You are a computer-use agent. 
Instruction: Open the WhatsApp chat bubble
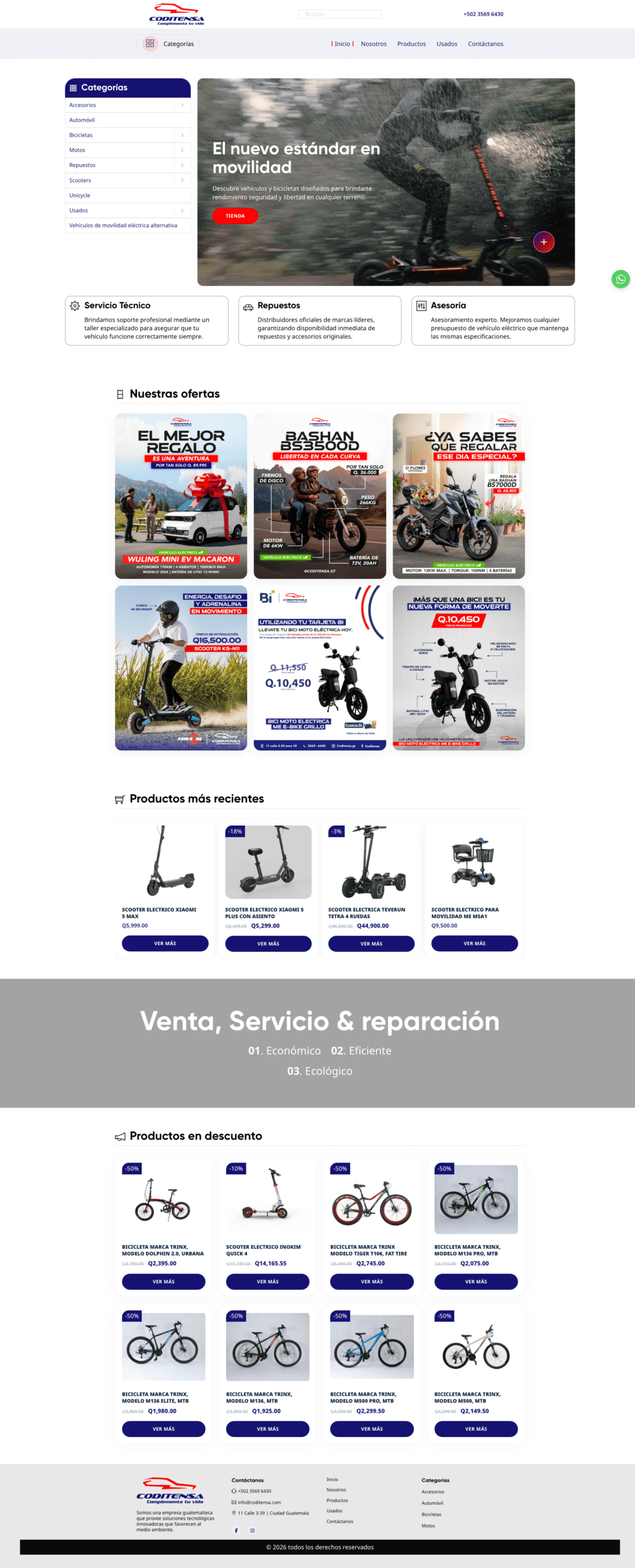620,279
